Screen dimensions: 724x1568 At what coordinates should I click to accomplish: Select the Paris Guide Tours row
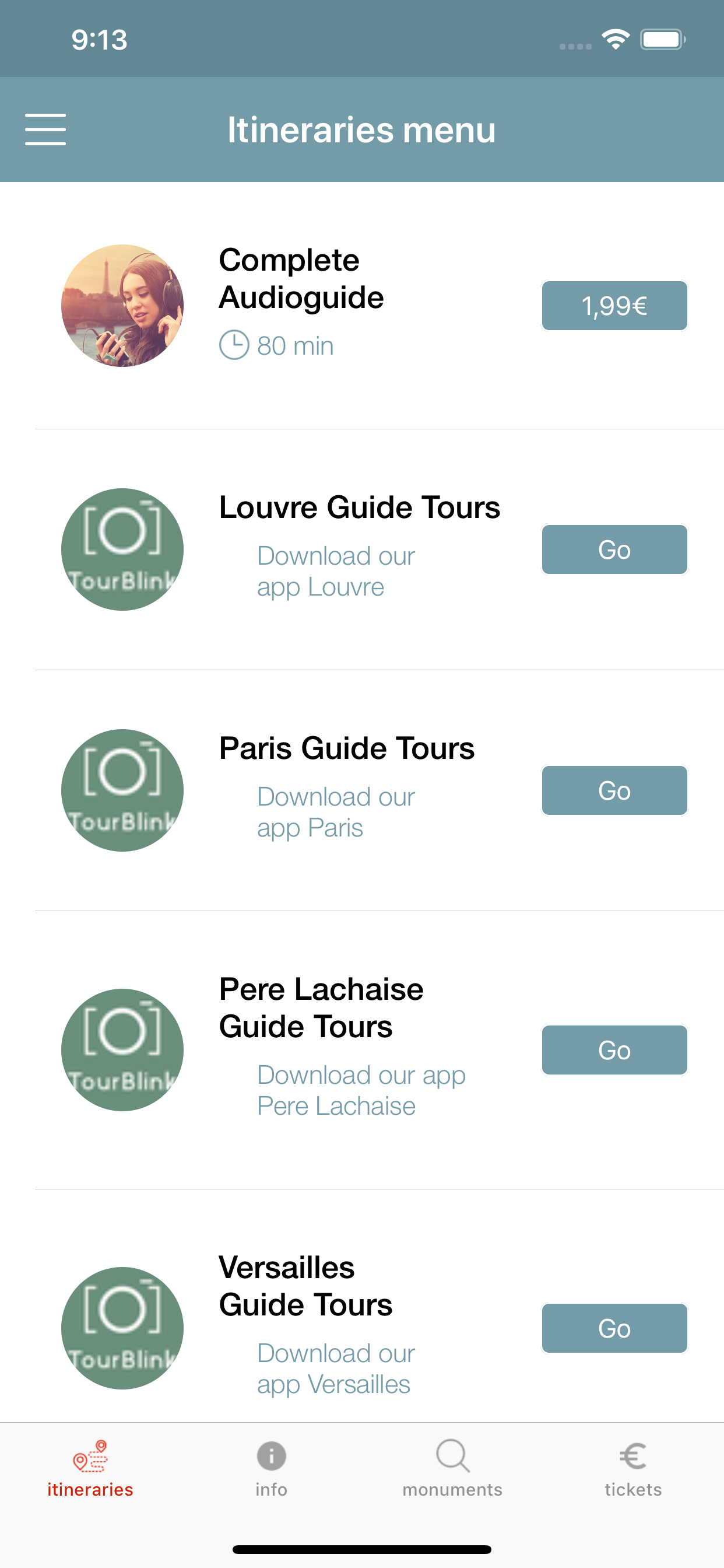click(347, 748)
